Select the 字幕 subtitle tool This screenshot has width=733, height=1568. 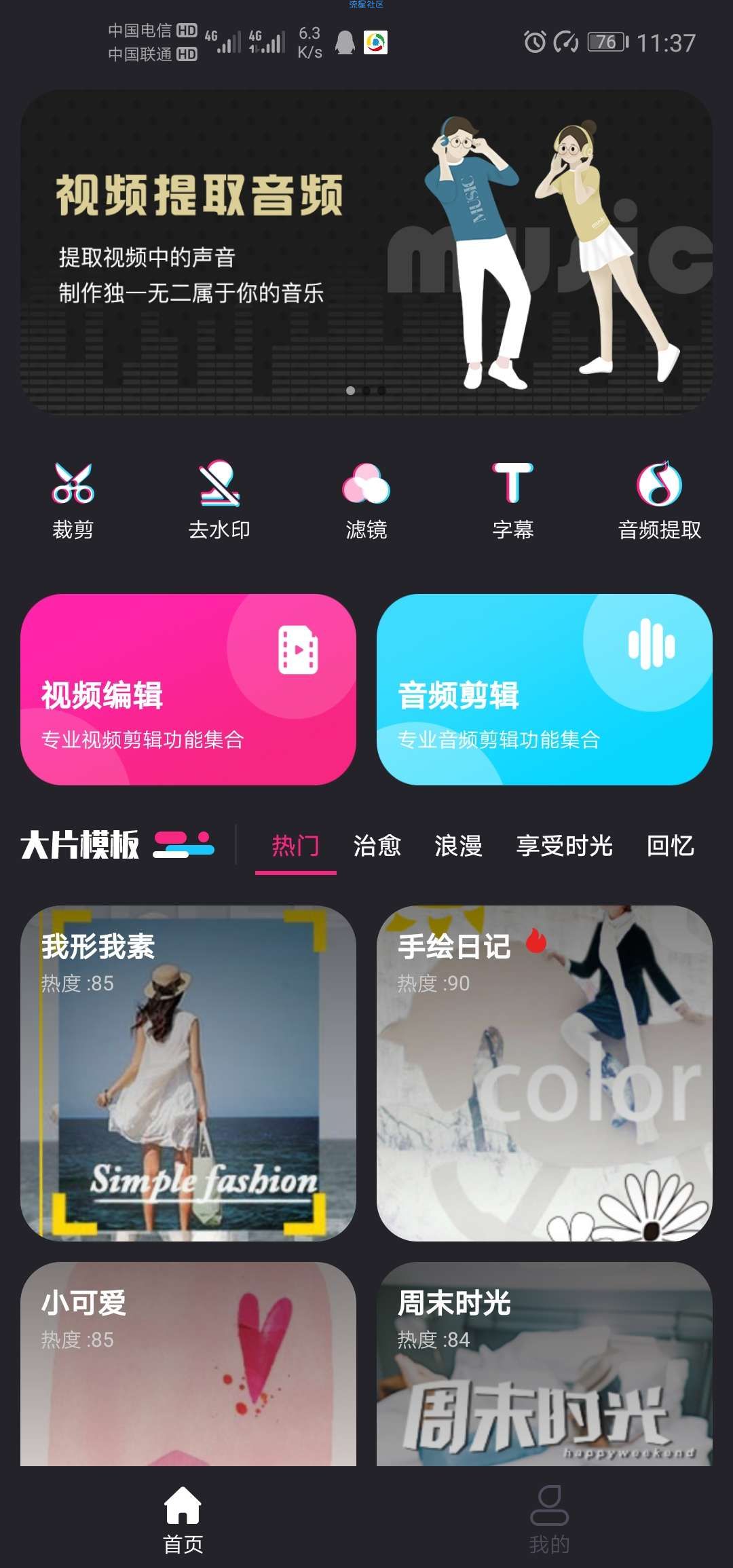(x=513, y=500)
